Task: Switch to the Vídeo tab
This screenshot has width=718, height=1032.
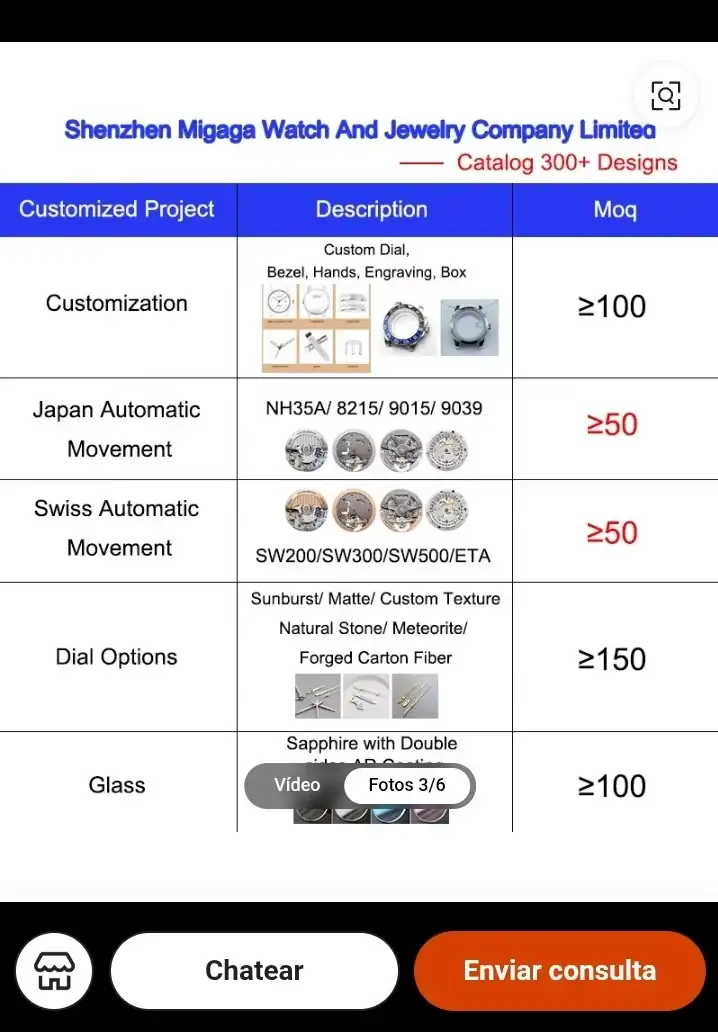Action: pos(297,785)
